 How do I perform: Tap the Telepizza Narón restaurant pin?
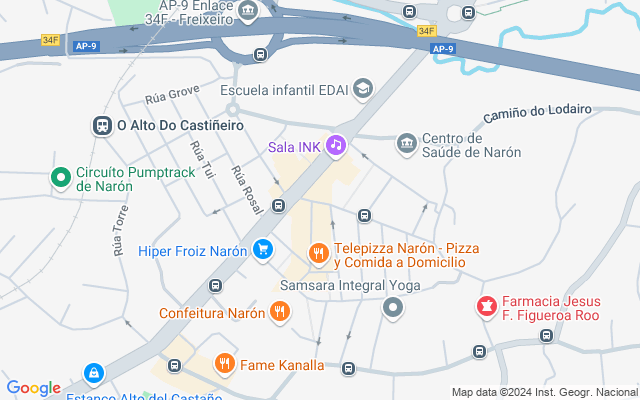click(x=319, y=253)
